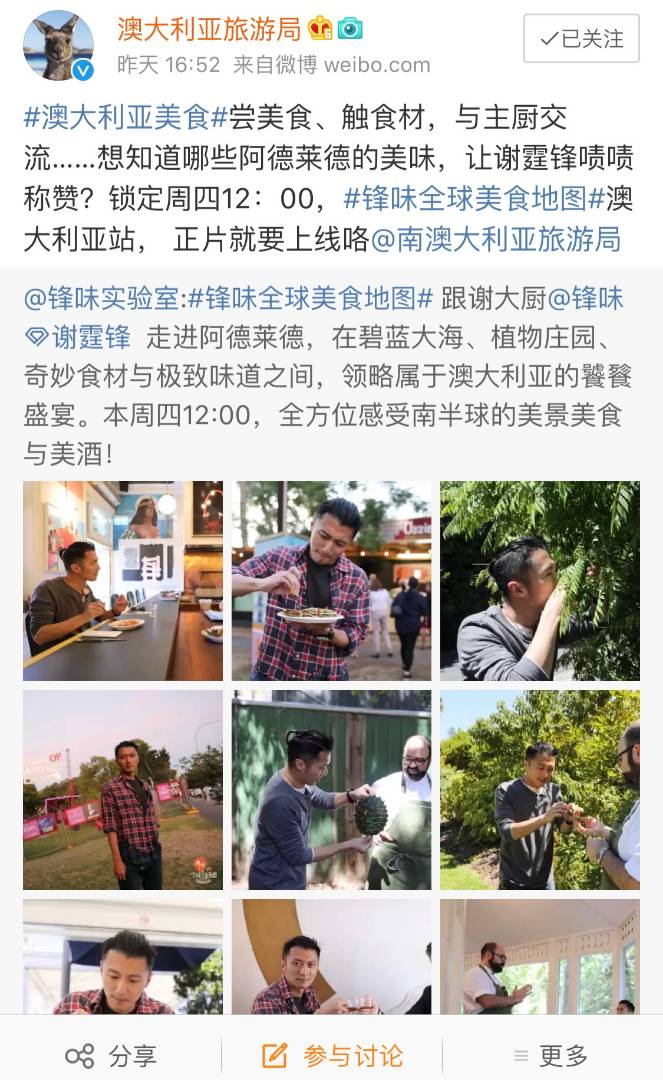Open the photo of two men tasting in the garden
Viewport: 663px width, 1080px height.
[x=540, y=790]
